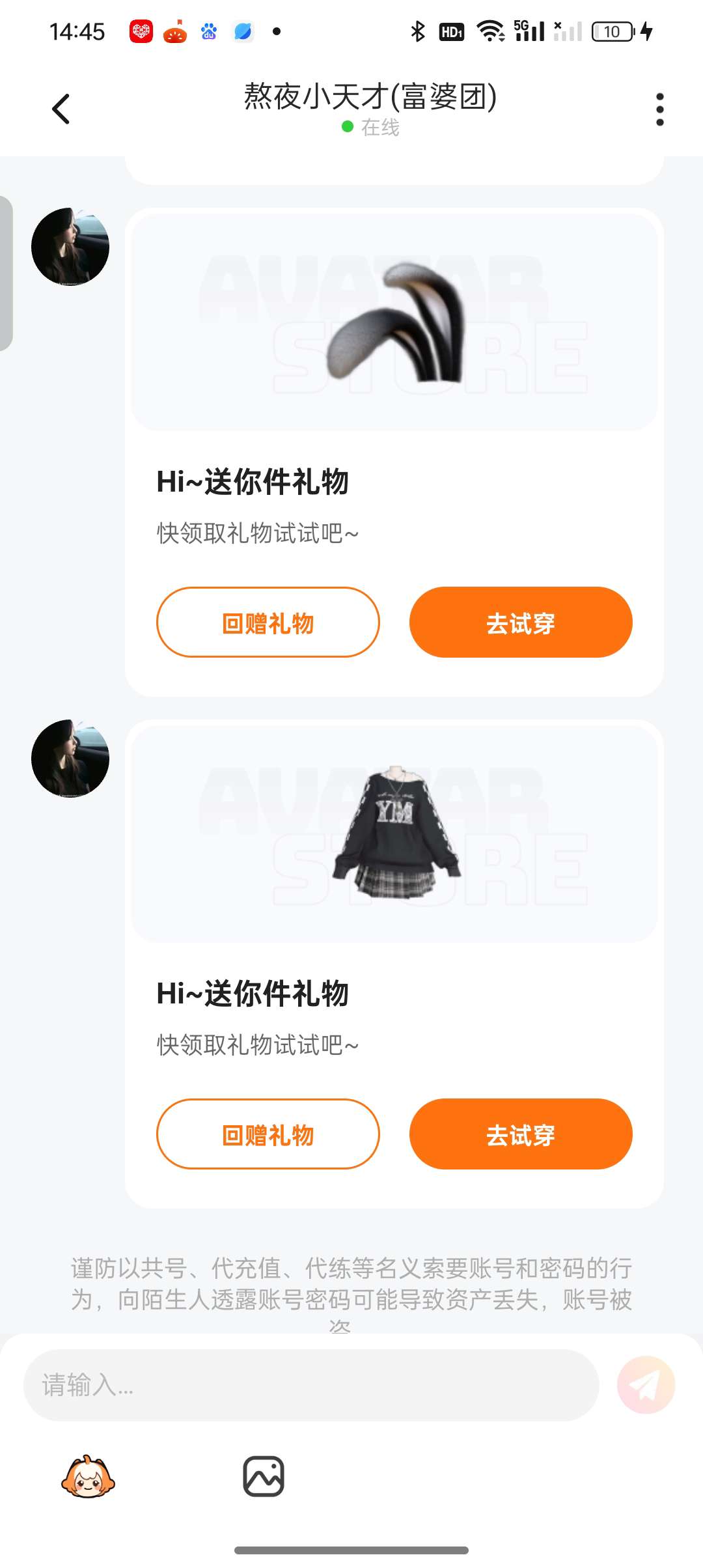The image size is (703, 1568).
Task: Tap 回赠礼物 under the ear accessory gift
Action: [268, 623]
